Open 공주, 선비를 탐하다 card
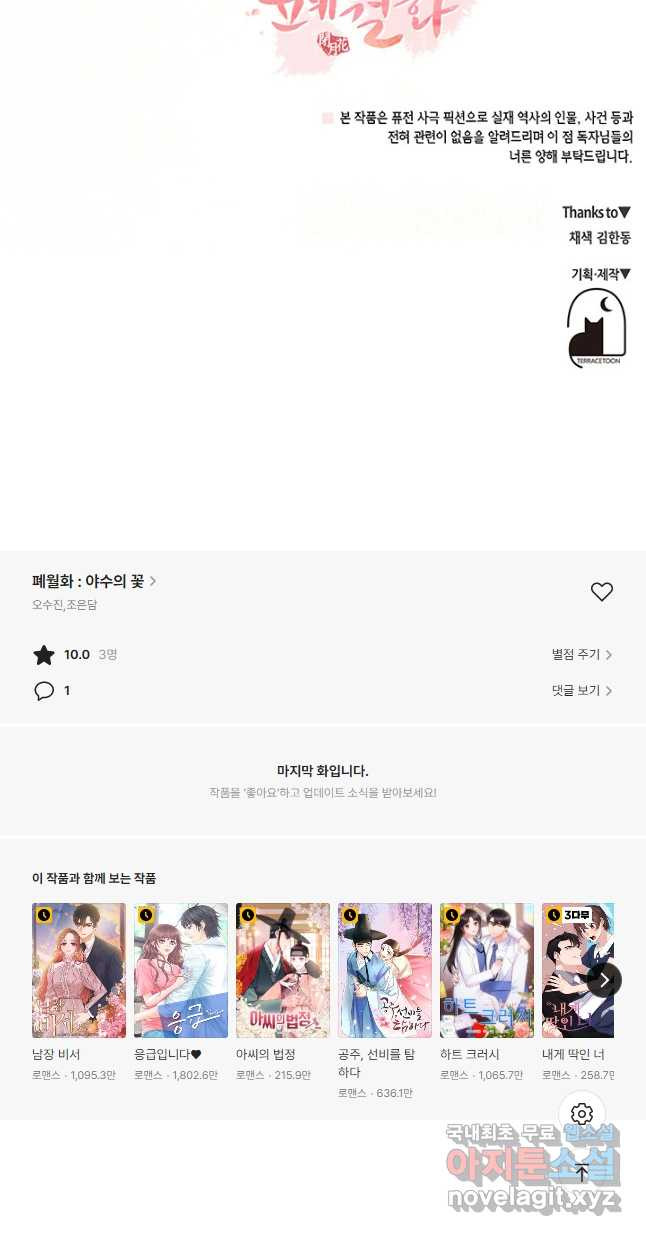646x1236 pixels. click(x=385, y=970)
